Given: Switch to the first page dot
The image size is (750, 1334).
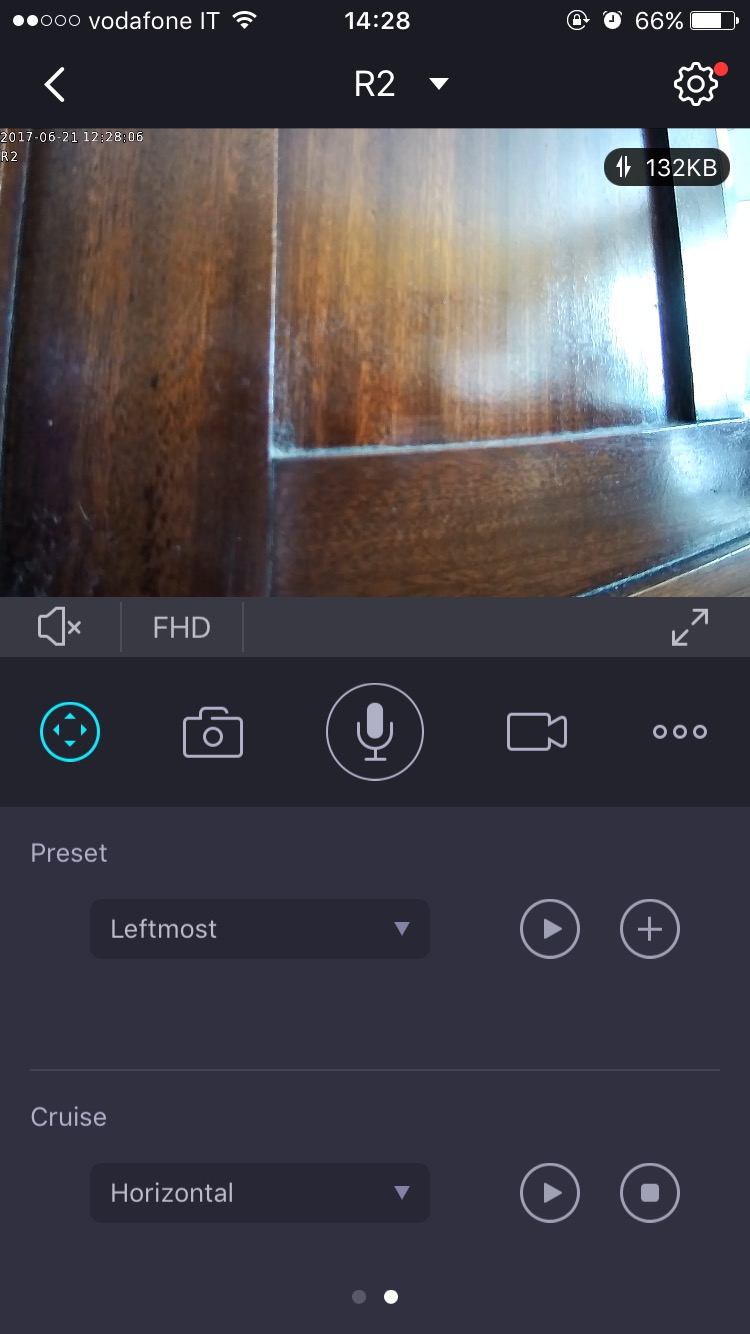Looking at the screenshot, I should [x=359, y=1297].
